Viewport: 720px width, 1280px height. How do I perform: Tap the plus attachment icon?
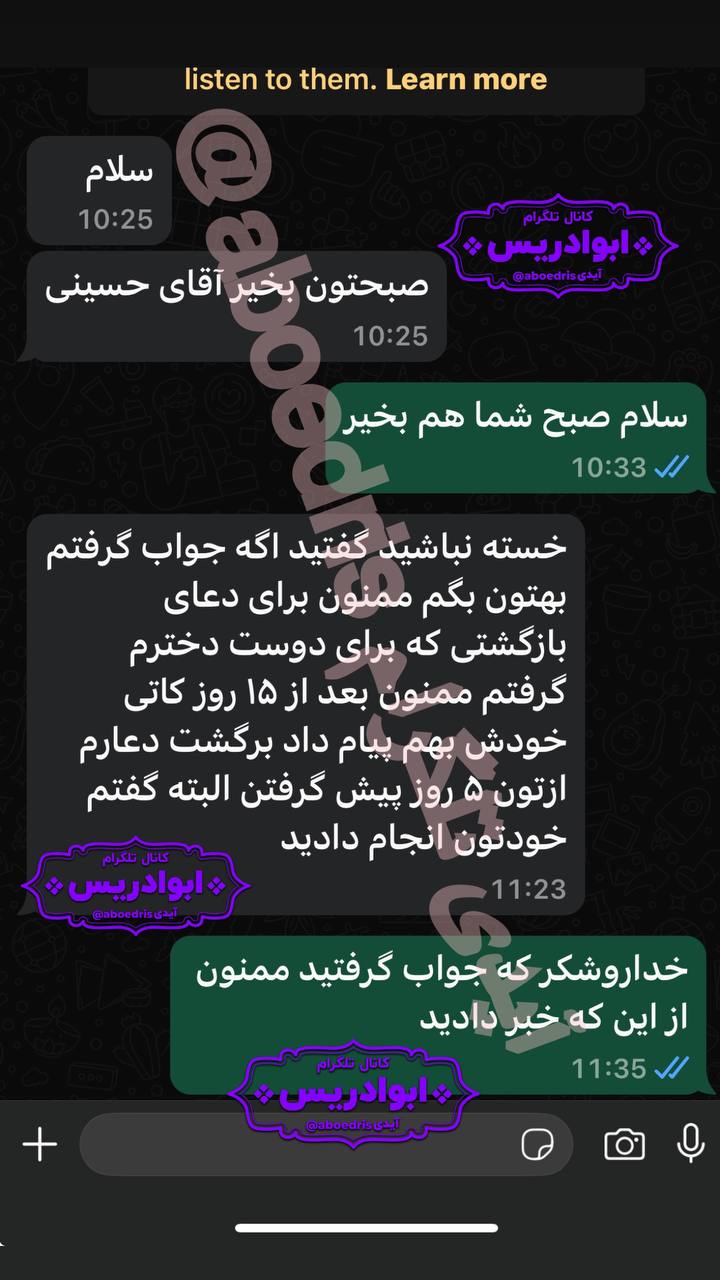pyautogui.click(x=40, y=1144)
